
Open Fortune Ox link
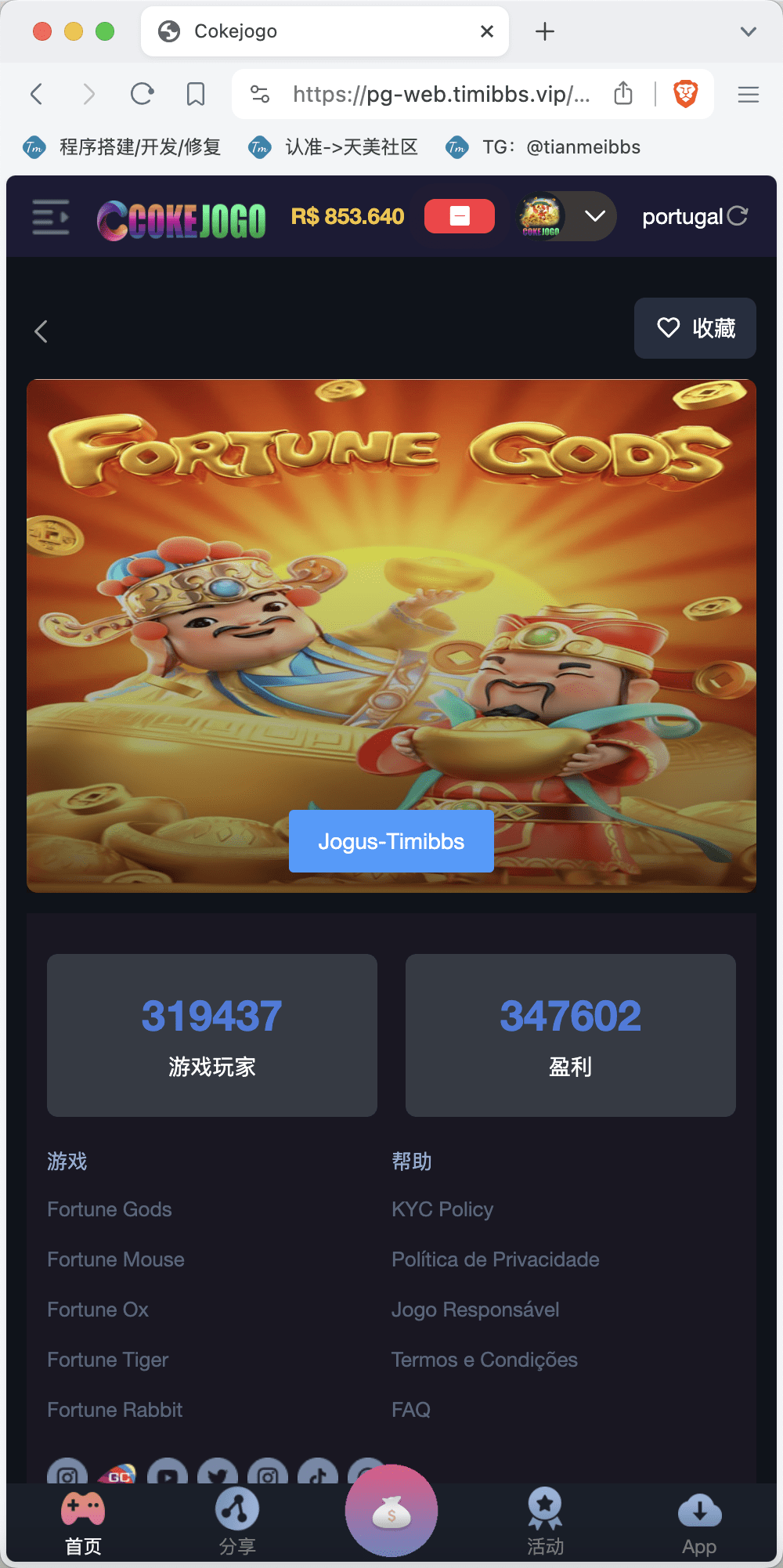98,1310
